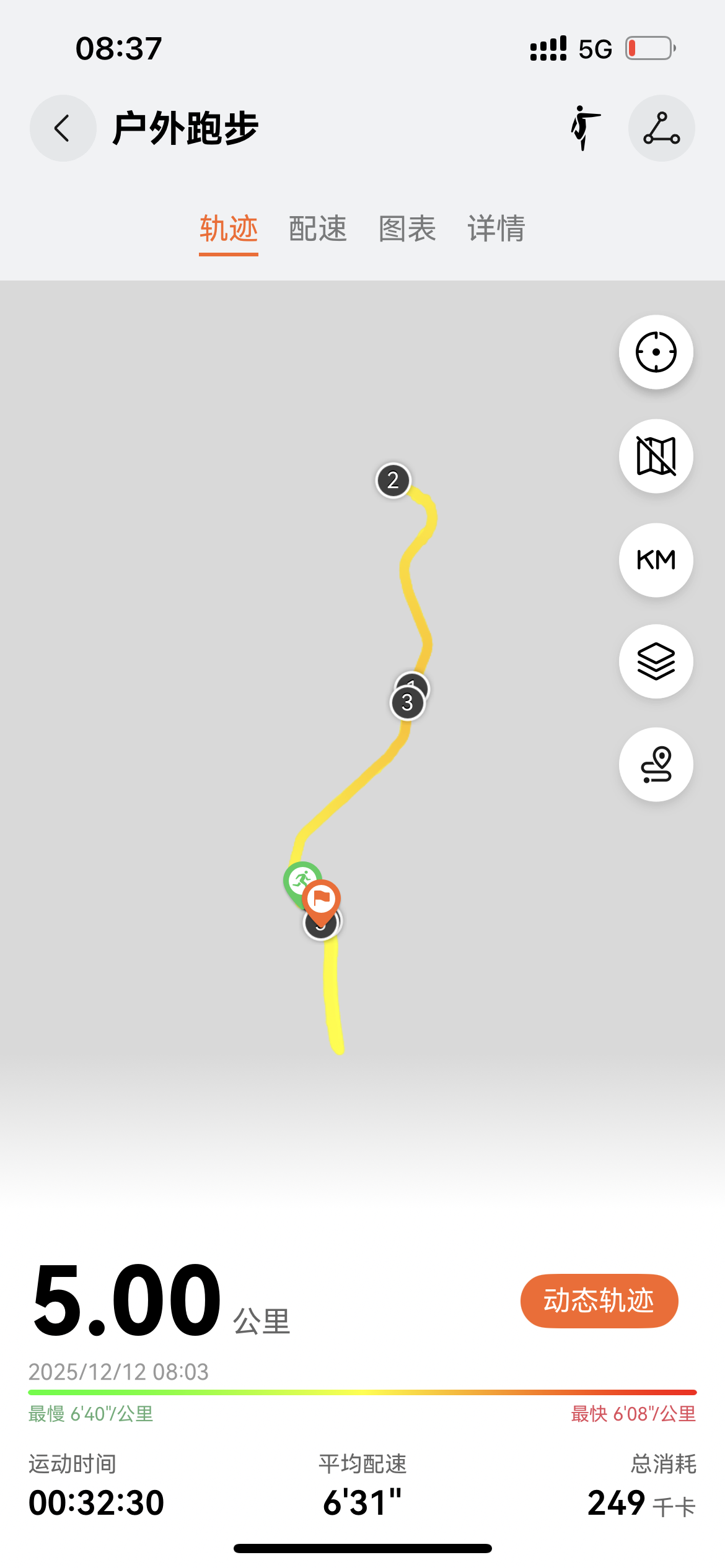725x1568 pixels.
Task: Play the 动态轨迹 animation
Action: click(x=599, y=1300)
